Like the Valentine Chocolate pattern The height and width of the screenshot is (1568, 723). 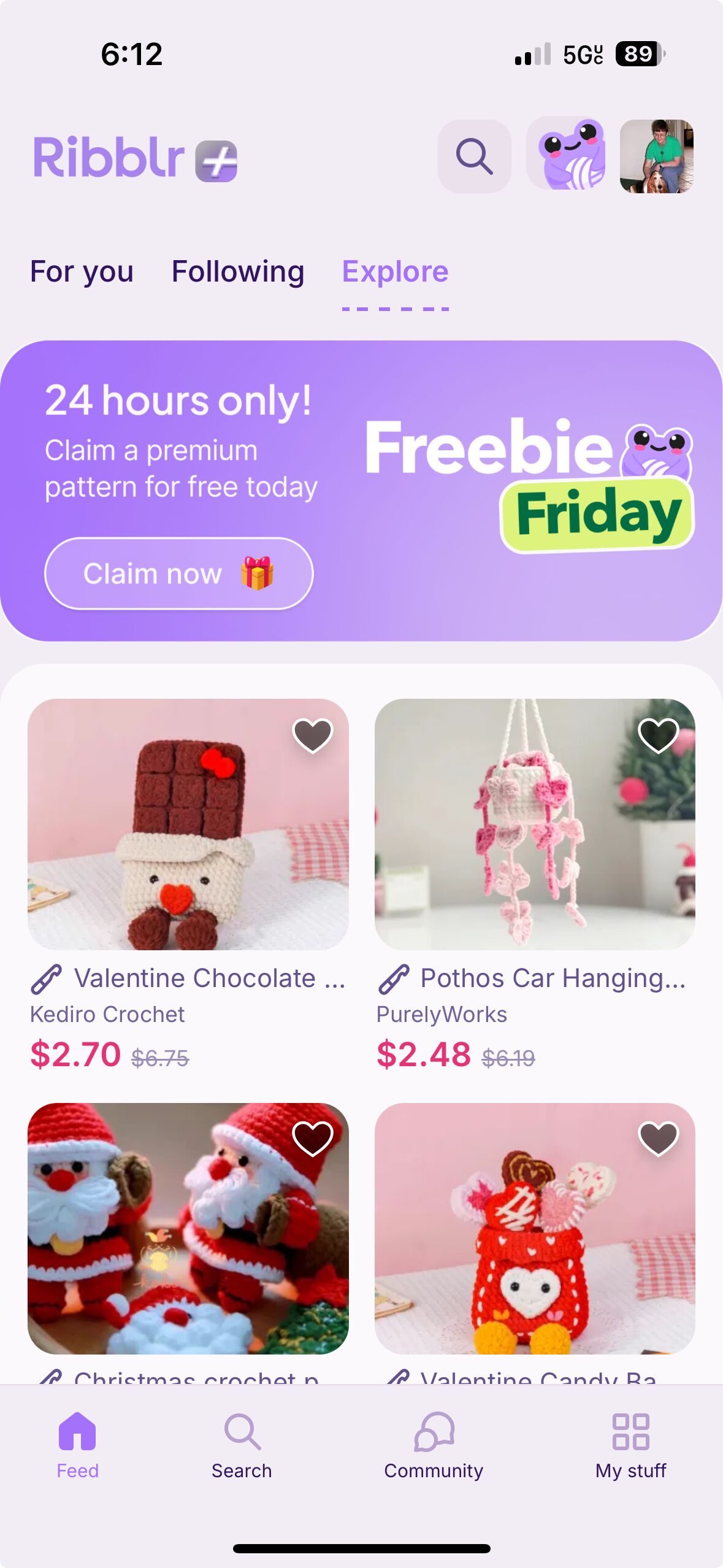point(312,735)
